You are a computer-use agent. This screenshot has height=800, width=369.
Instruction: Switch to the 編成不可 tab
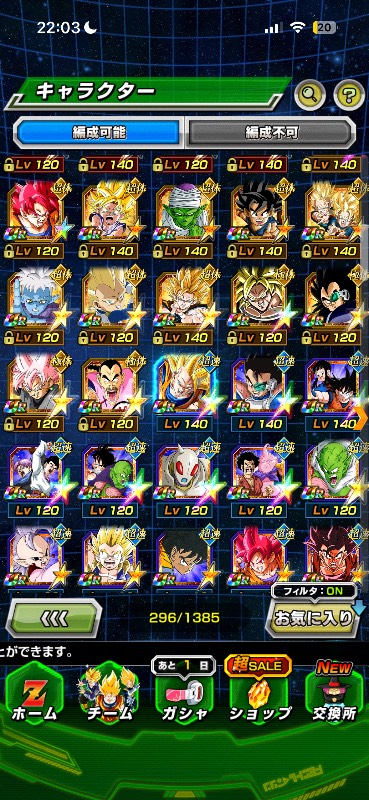pos(270,133)
